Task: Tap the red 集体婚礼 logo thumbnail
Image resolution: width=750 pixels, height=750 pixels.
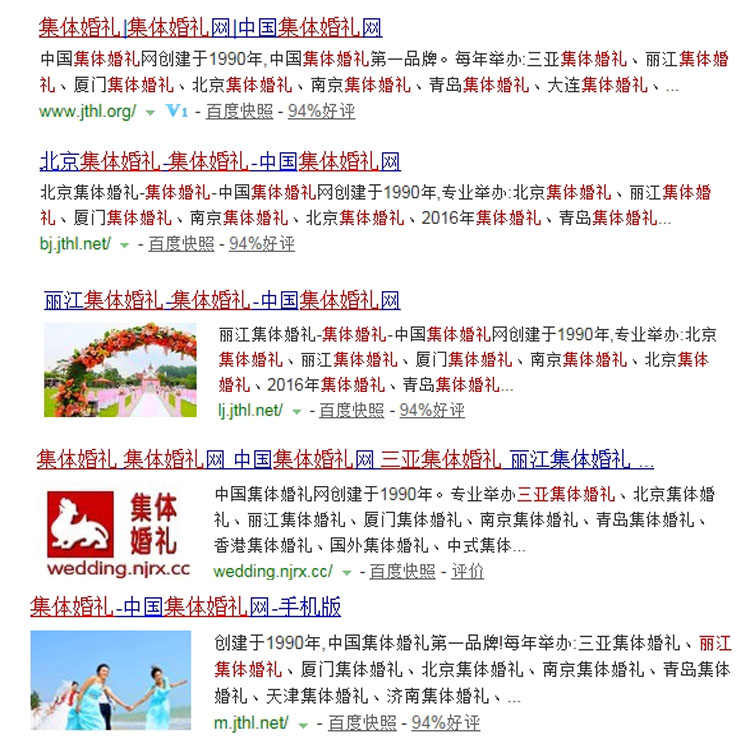Action: (118, 533)
